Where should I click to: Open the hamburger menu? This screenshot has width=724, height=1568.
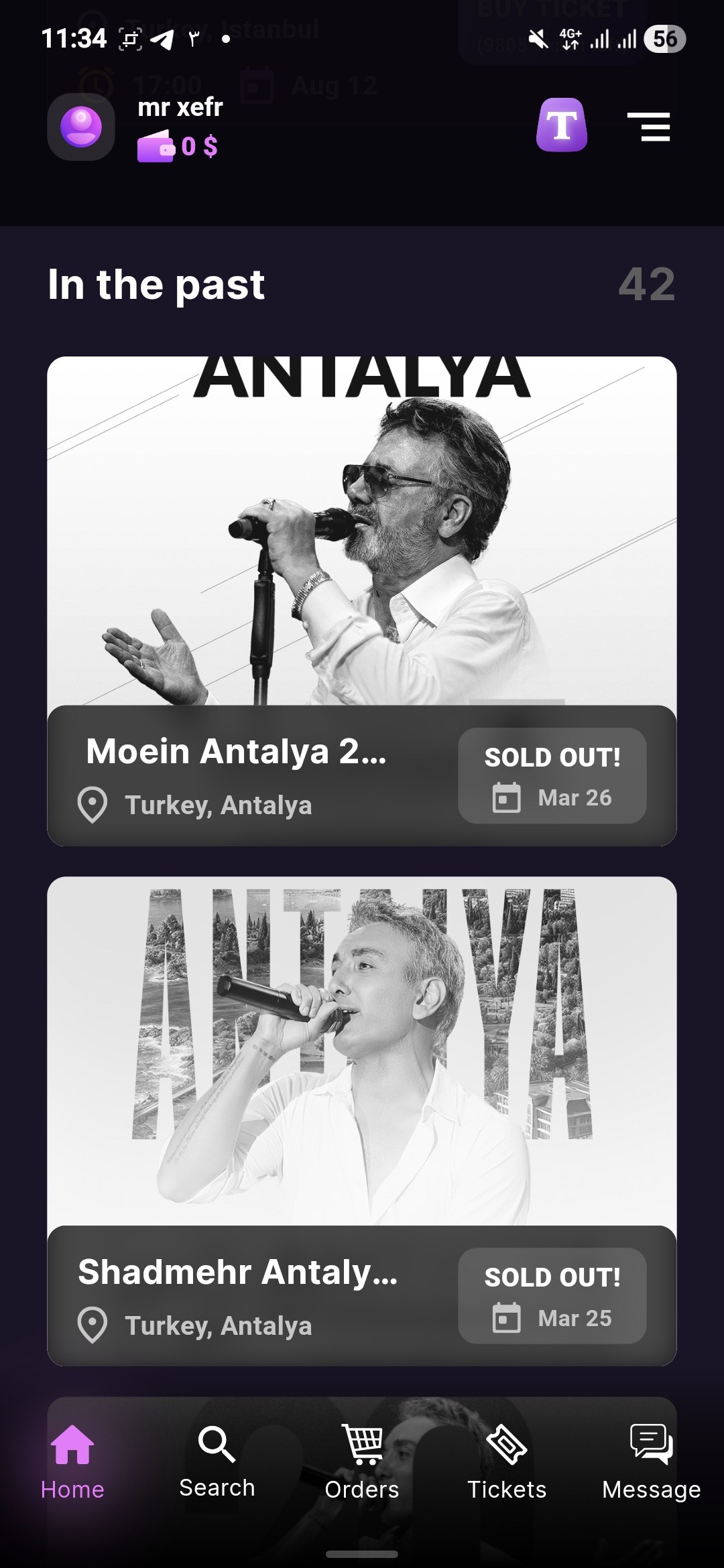(648, 127)
